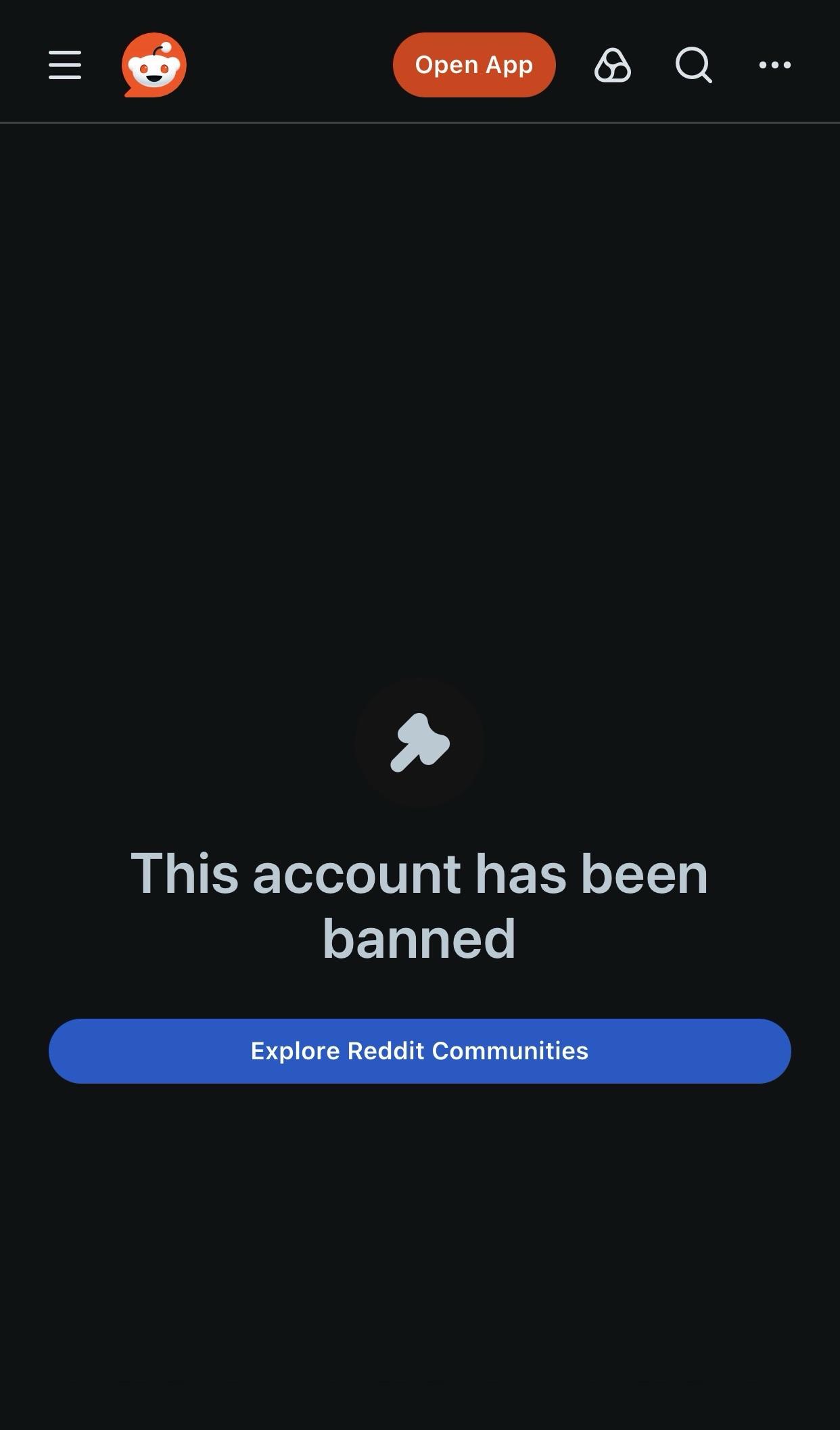
Task: Go to Reddit home via the logo
Action: 154,65
